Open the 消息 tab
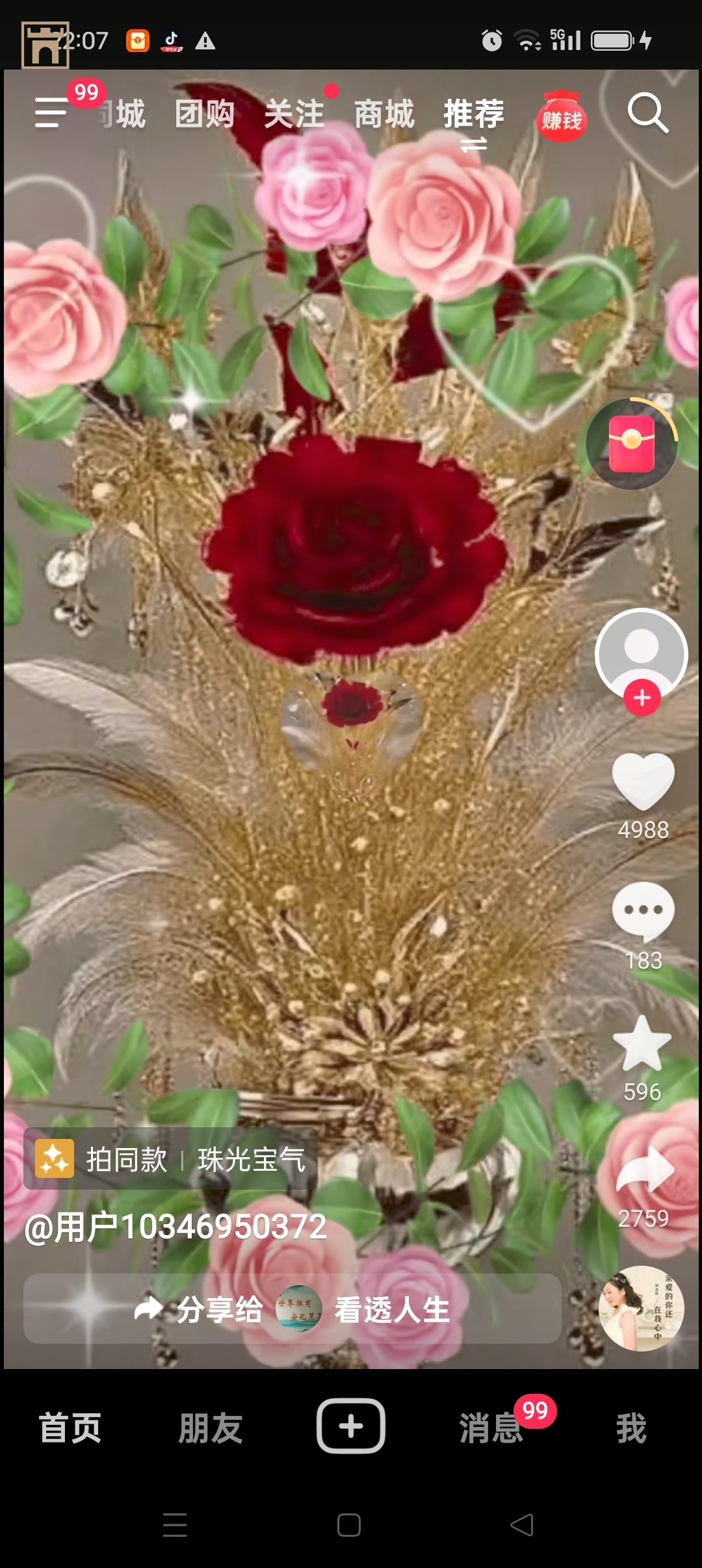The image size is (702, 1568). pos(491,1428)
